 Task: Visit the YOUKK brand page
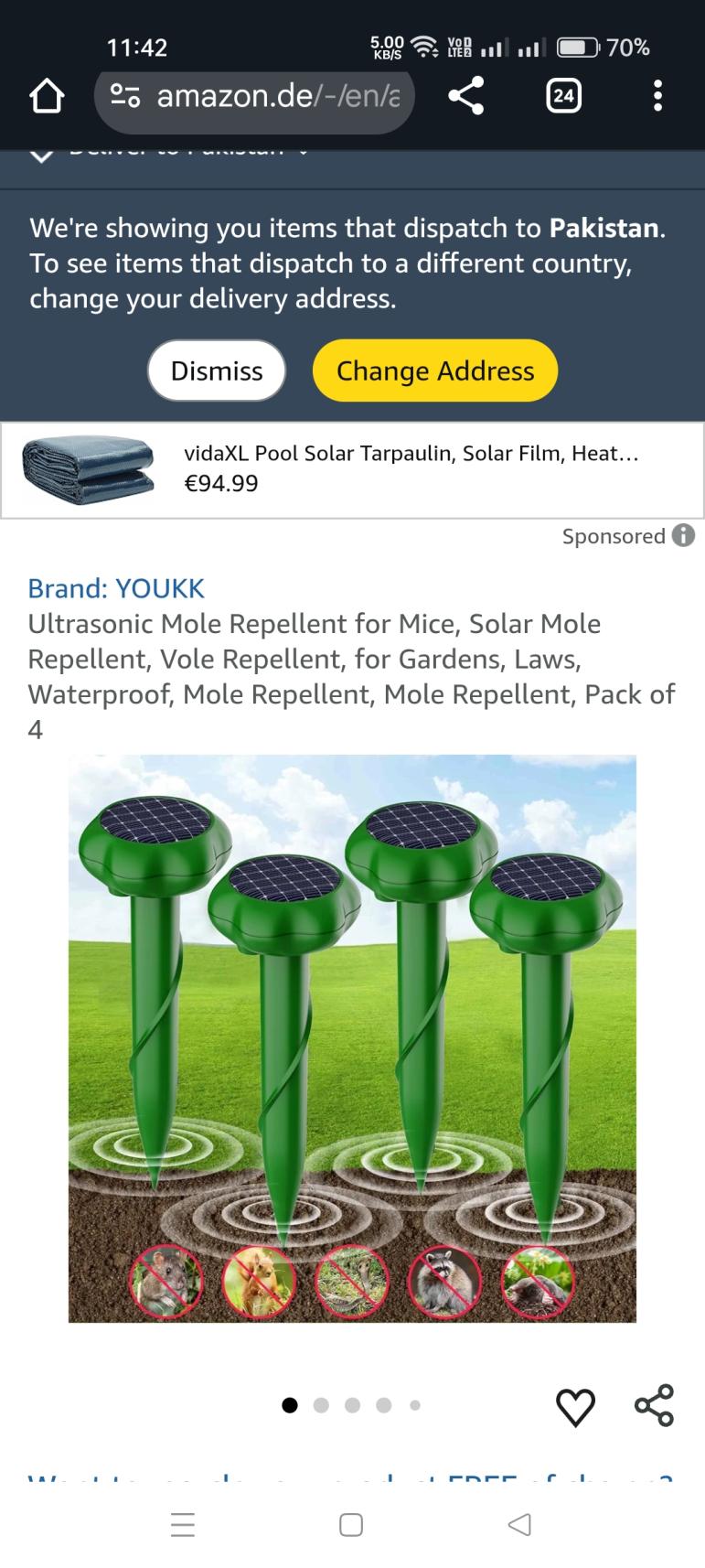(x=116, y=588)
